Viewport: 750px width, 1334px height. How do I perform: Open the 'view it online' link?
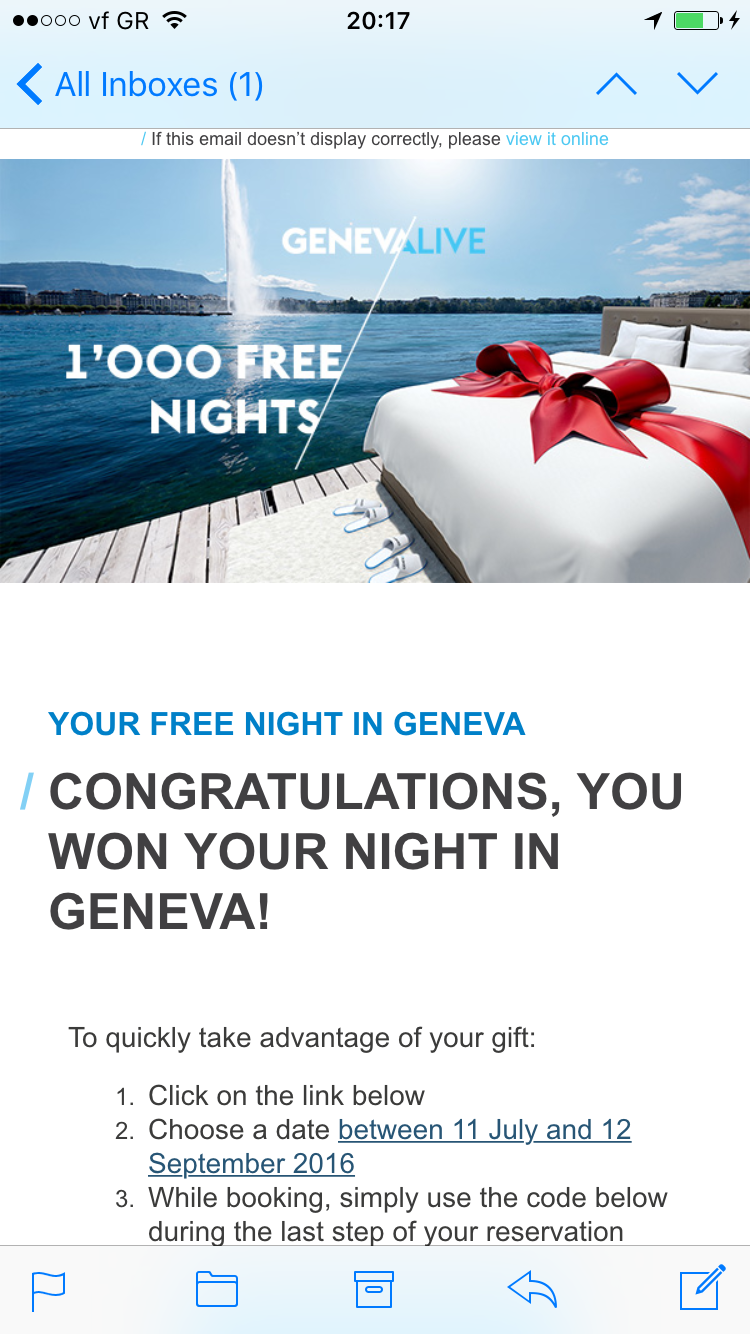[557, 139]
